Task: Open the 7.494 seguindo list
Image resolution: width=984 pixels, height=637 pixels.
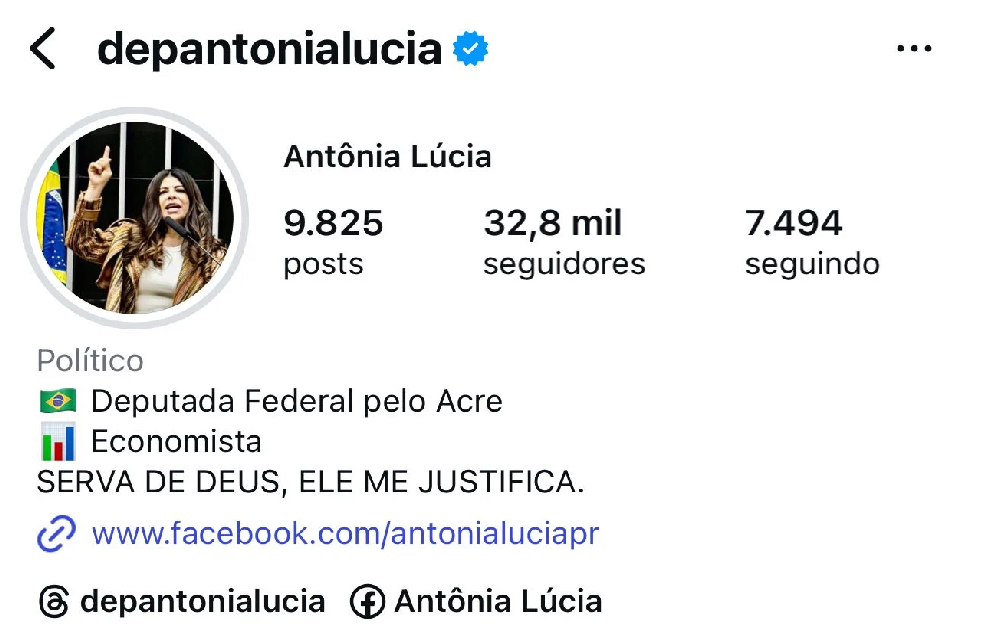Action: [811, 241]
